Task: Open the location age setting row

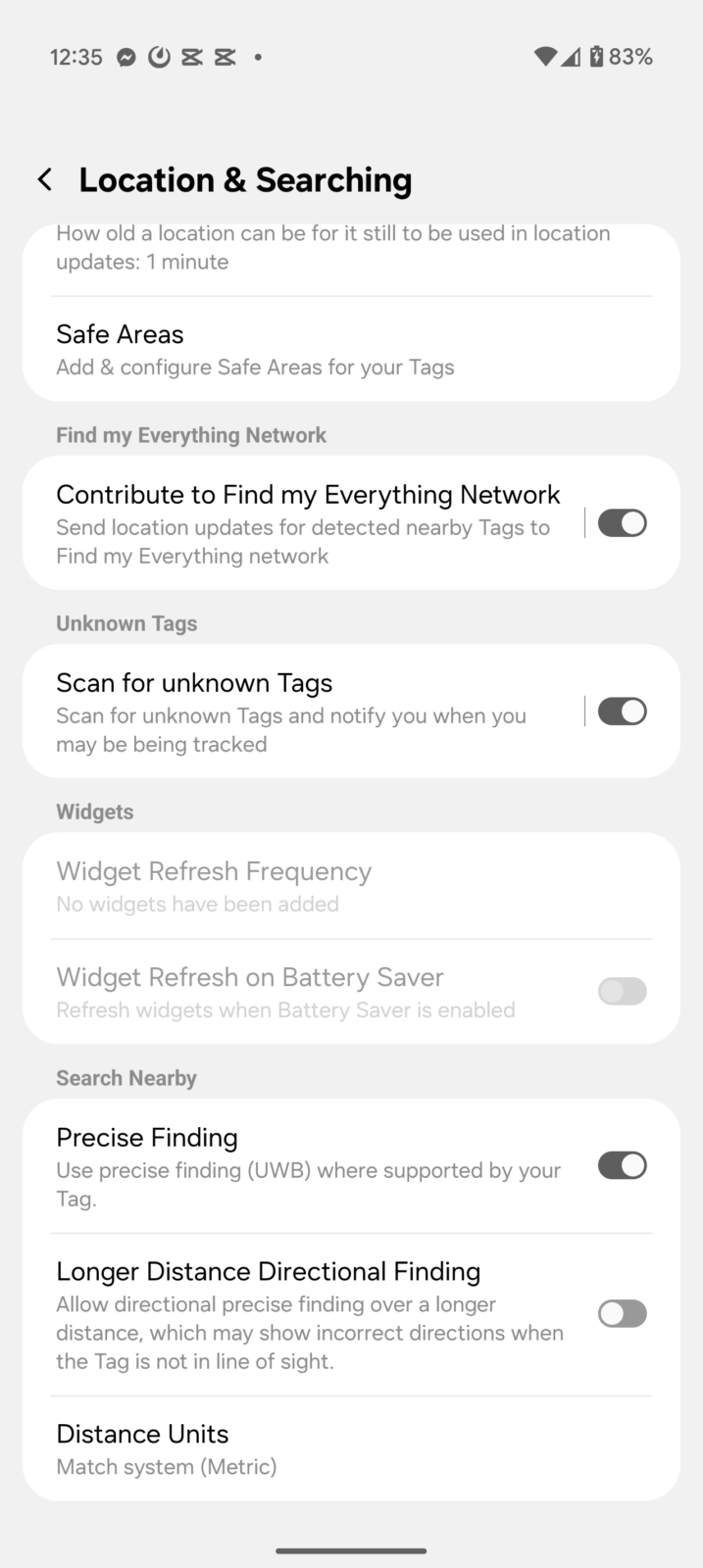Action: (x=333, y=249)
